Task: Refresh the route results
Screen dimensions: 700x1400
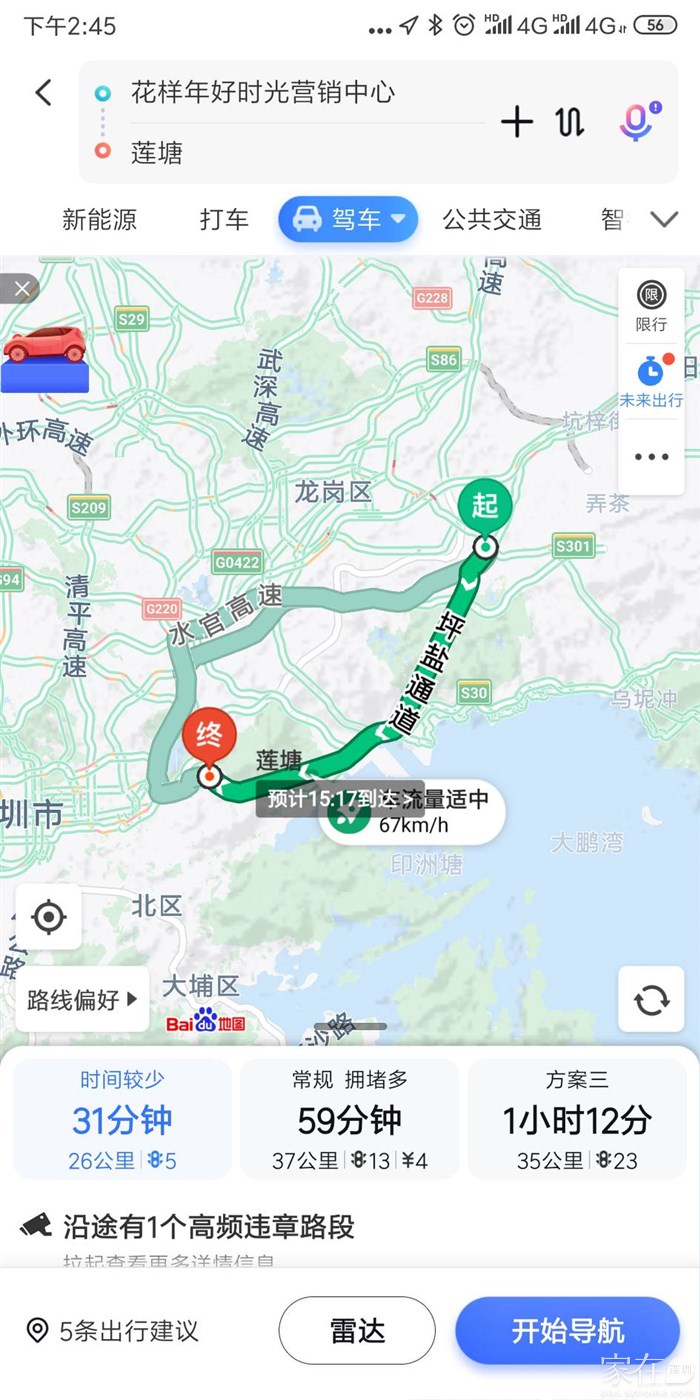Action: [651, 999]
